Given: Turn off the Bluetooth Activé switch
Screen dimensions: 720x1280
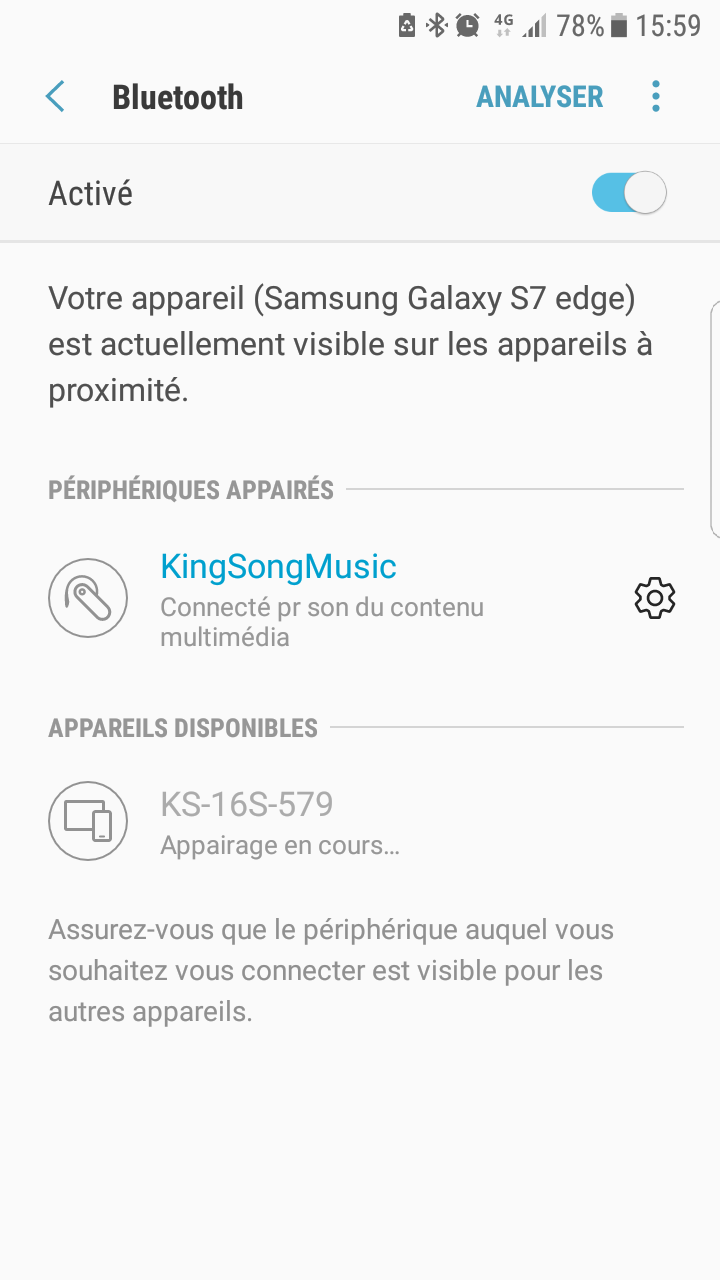Looking at the screenshot, I should 629,193.
